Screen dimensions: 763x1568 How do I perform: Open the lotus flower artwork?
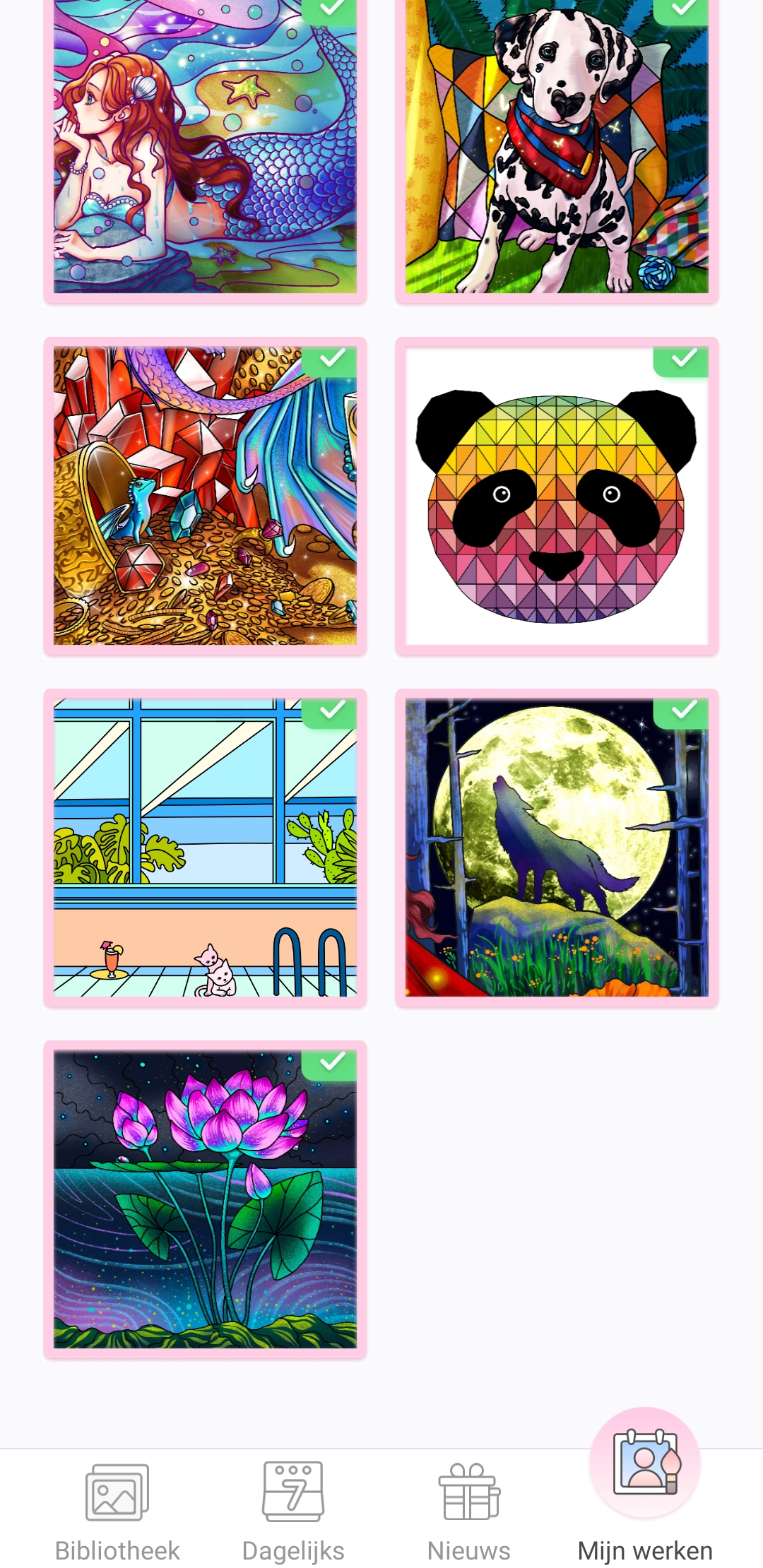click(205, 1199)
